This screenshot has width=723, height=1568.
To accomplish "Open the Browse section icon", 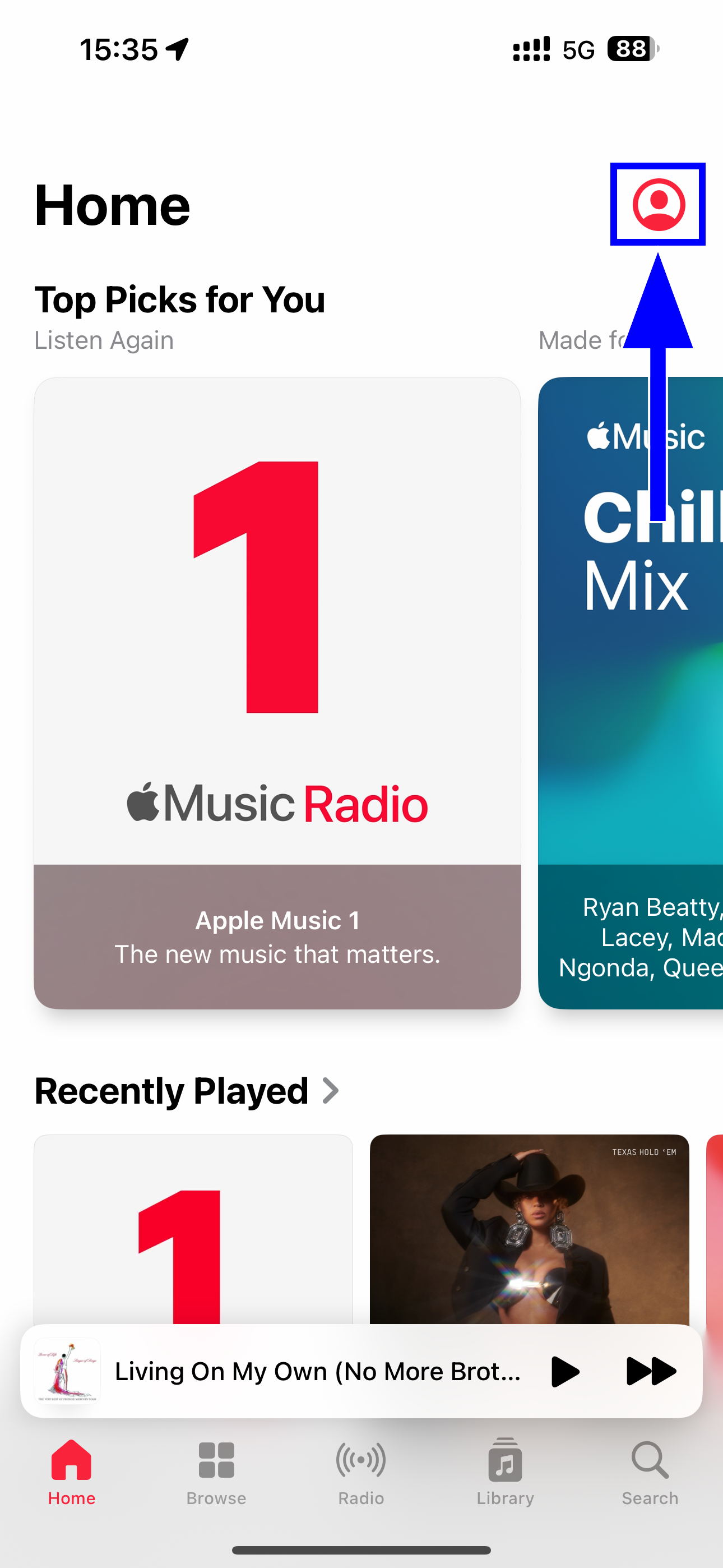I will pyautogui.click(x=216, y=1461).
